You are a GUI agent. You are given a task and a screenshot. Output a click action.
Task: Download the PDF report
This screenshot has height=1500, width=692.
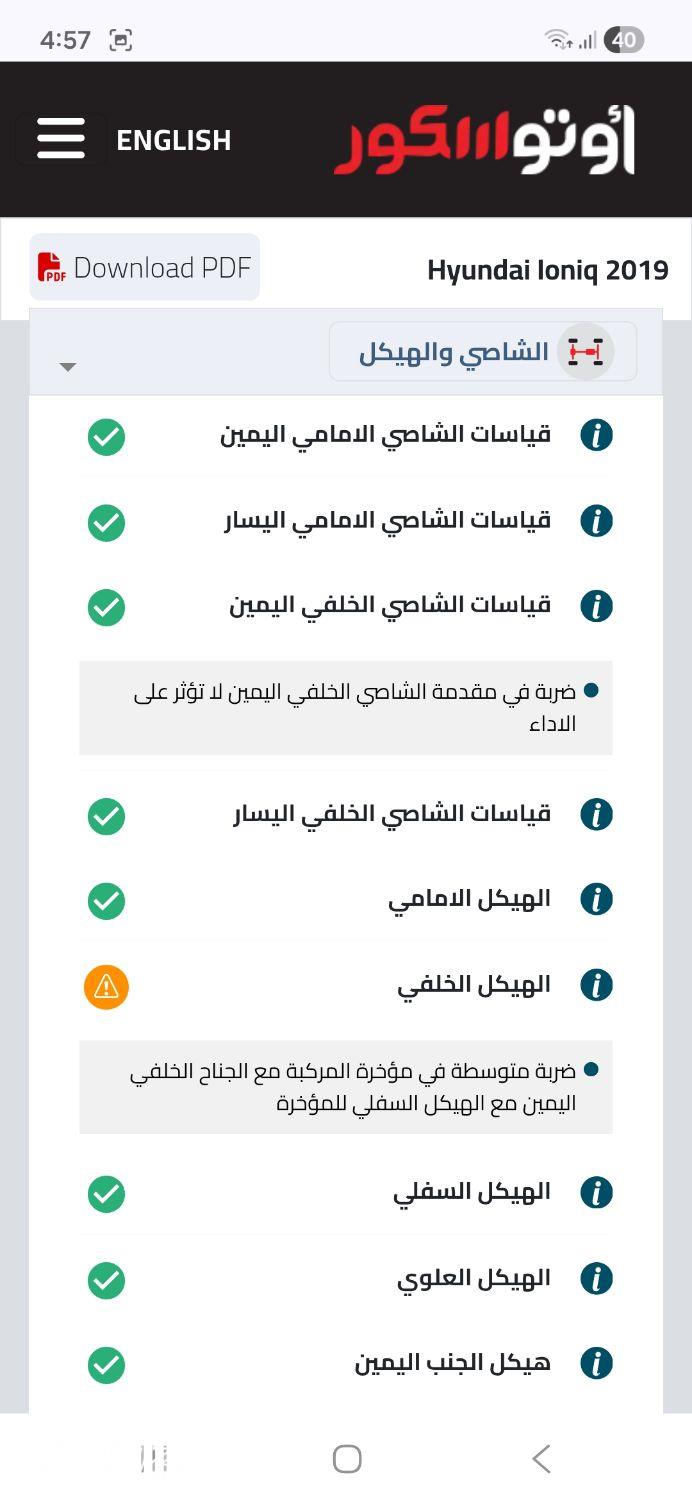145,267
